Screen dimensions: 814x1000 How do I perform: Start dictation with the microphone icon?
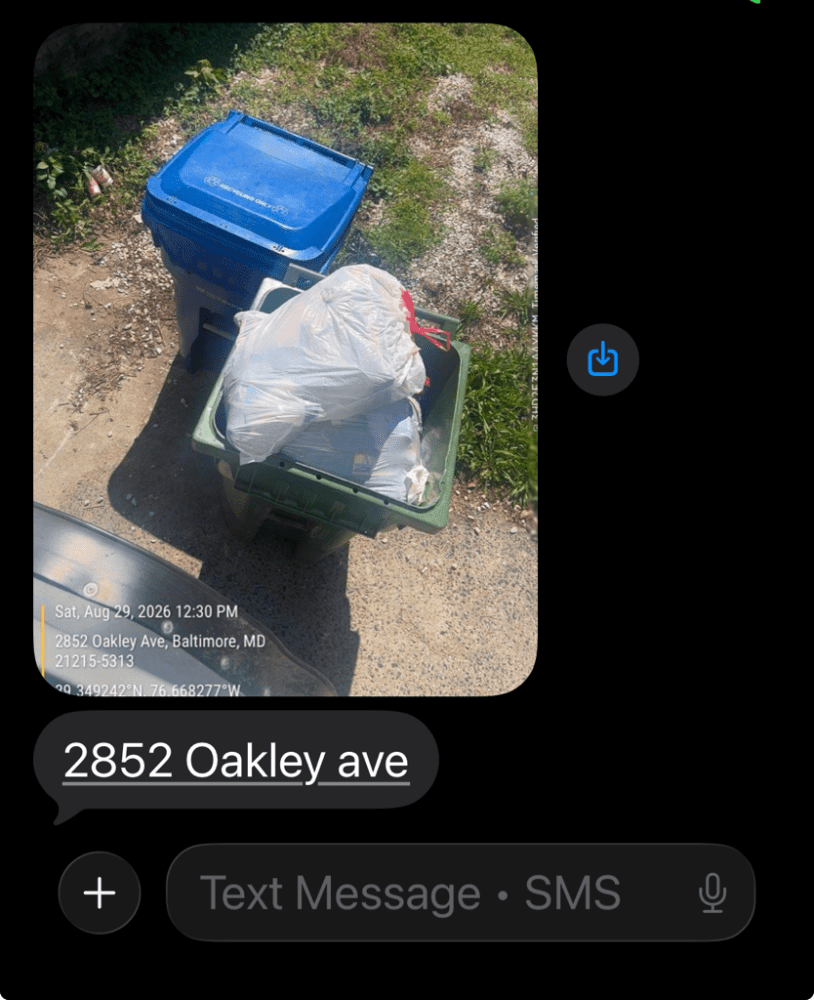click(x=713, y=892)
